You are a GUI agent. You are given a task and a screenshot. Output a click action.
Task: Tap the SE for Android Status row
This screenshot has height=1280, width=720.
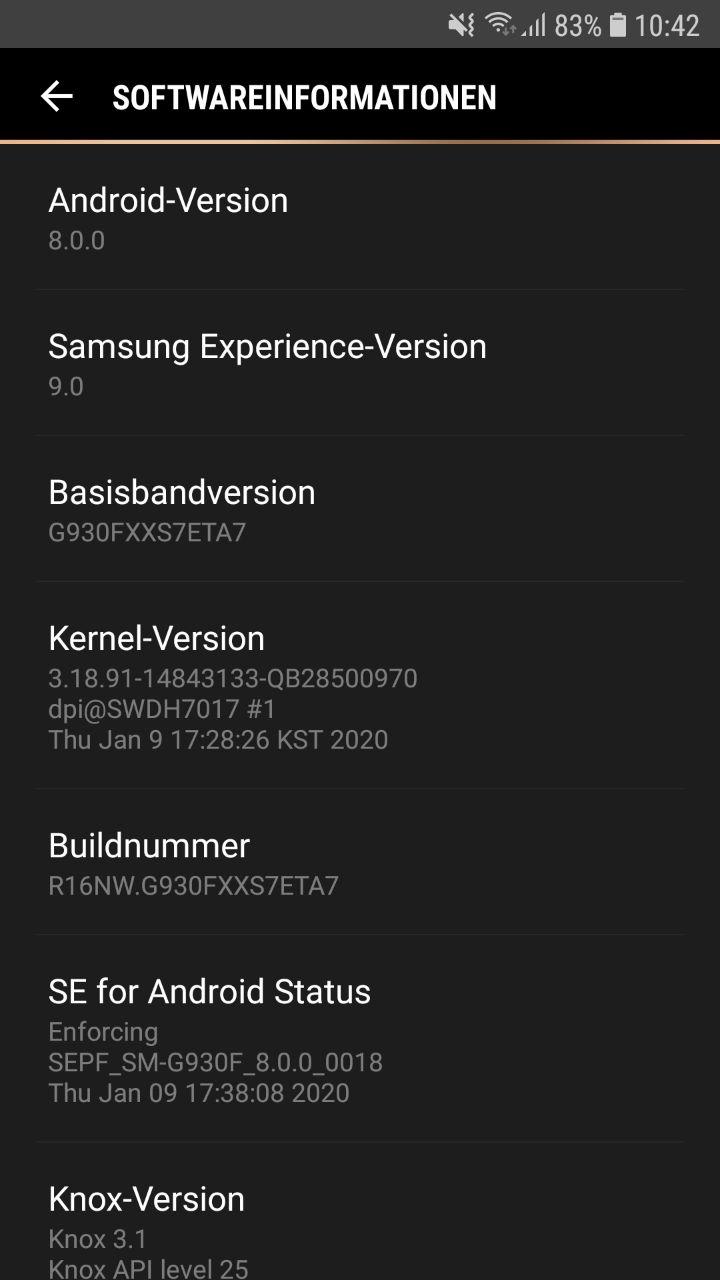tap(360, 1040)
